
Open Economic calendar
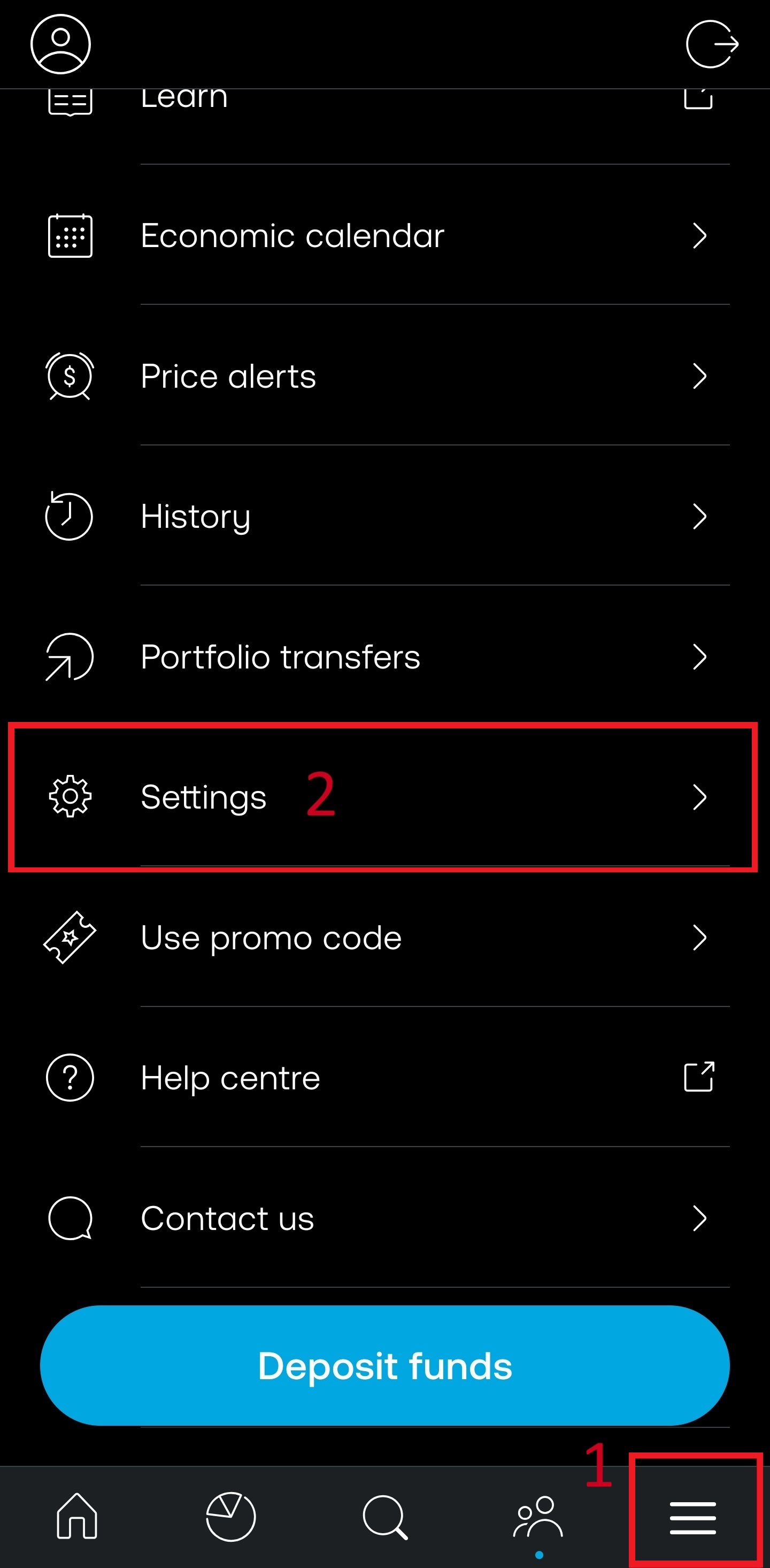[384, 235]
